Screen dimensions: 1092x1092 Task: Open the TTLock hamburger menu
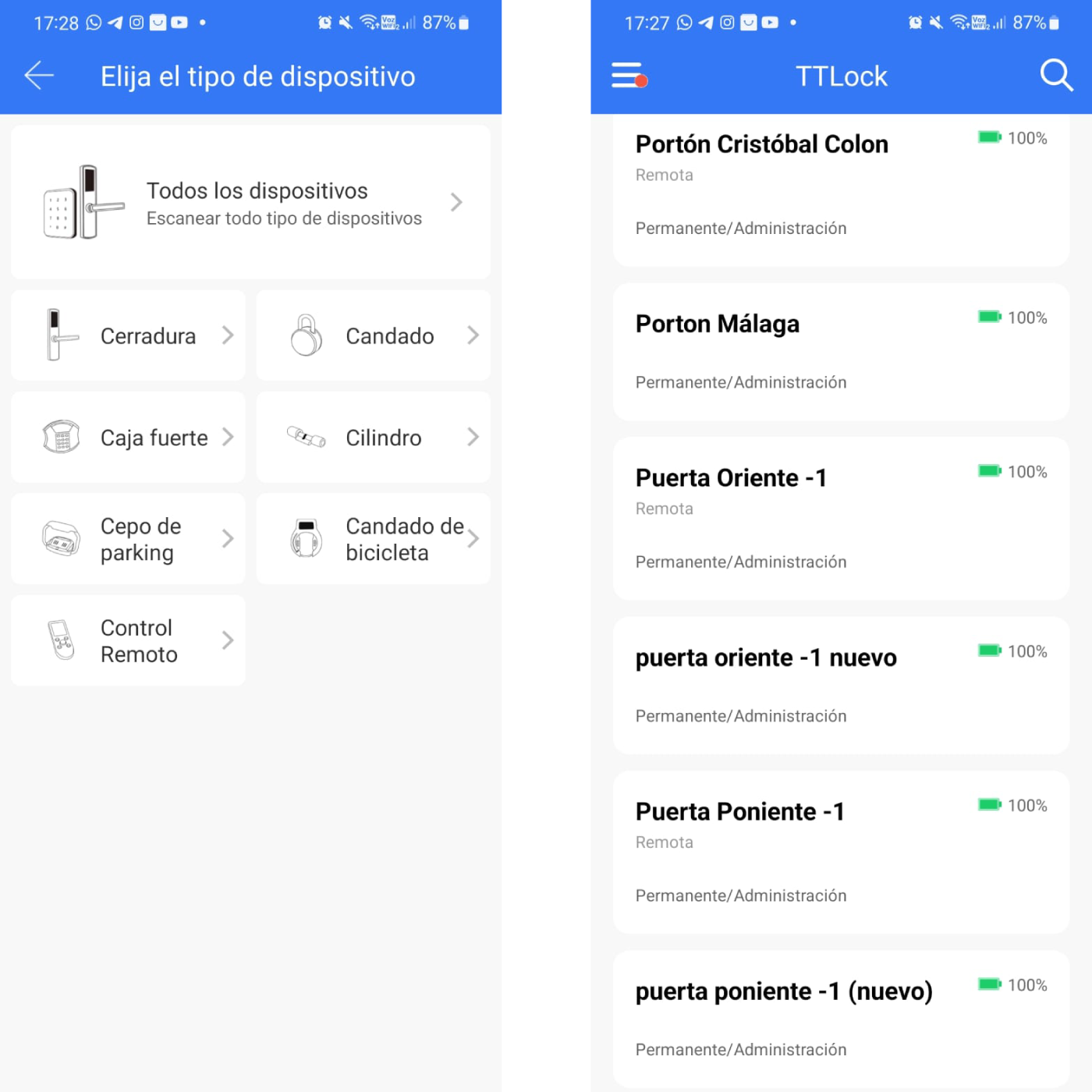point(628,76)
